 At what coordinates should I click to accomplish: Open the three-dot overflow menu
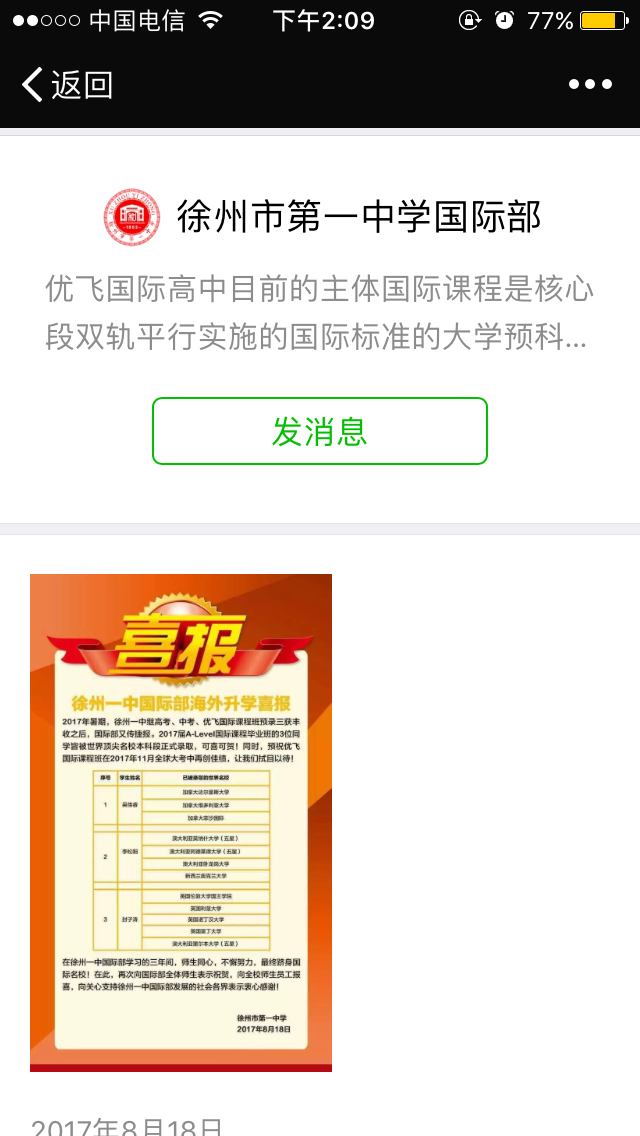[x=590, y=85]
